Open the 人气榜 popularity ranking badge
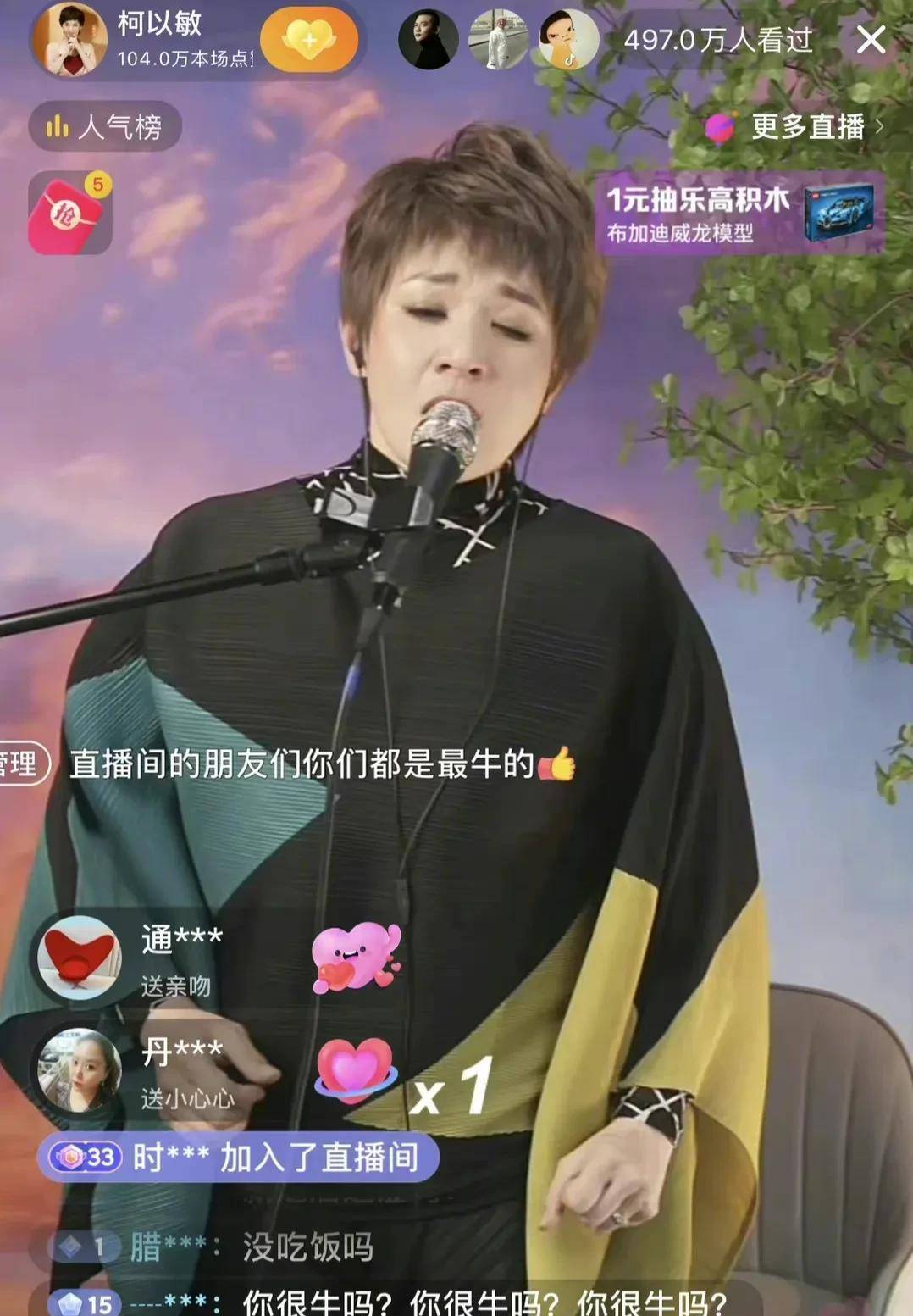The width and height of the screenshot is (913, 1316). click(103, 126)
